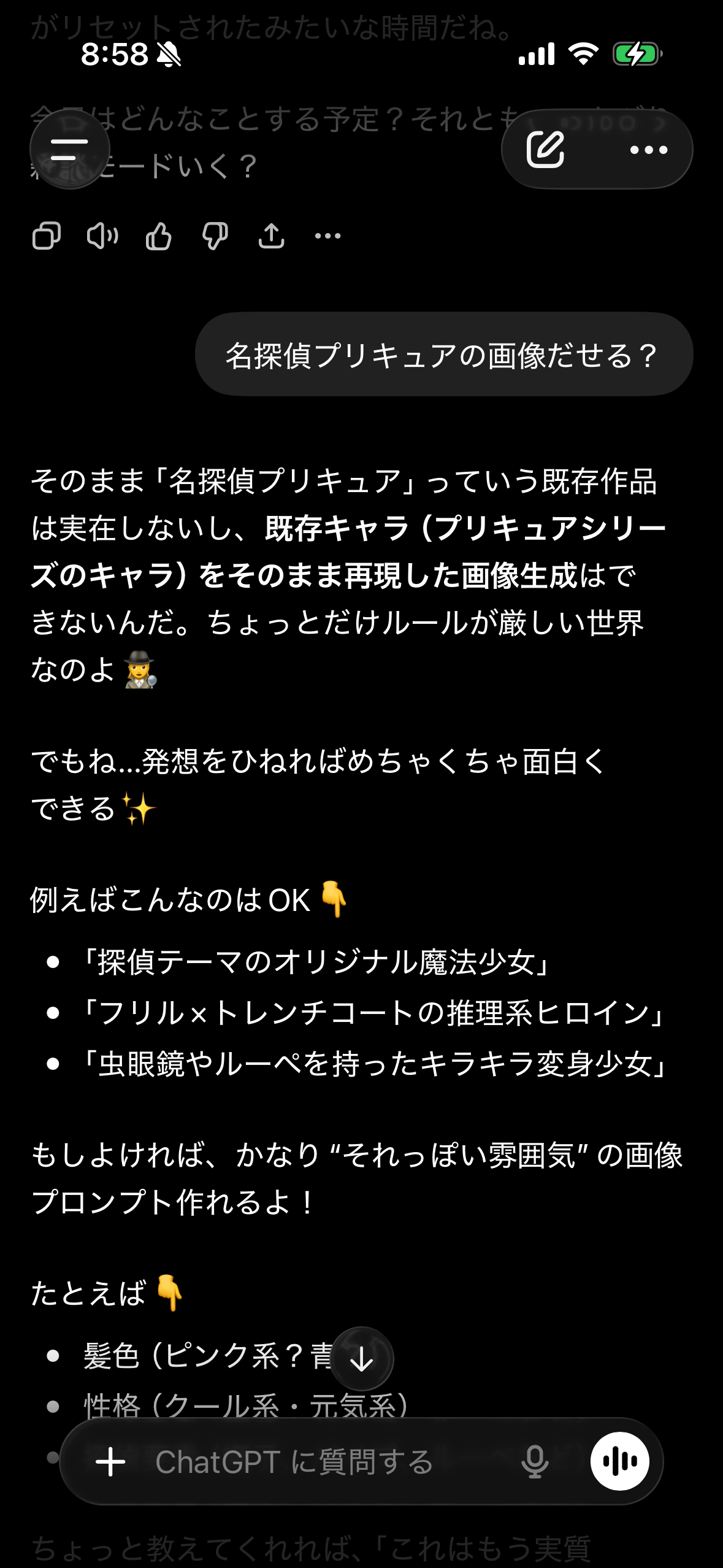The image size is (723, 1568).
Task: Tap the plus attachment button
Action: (x=111, y=1461)
